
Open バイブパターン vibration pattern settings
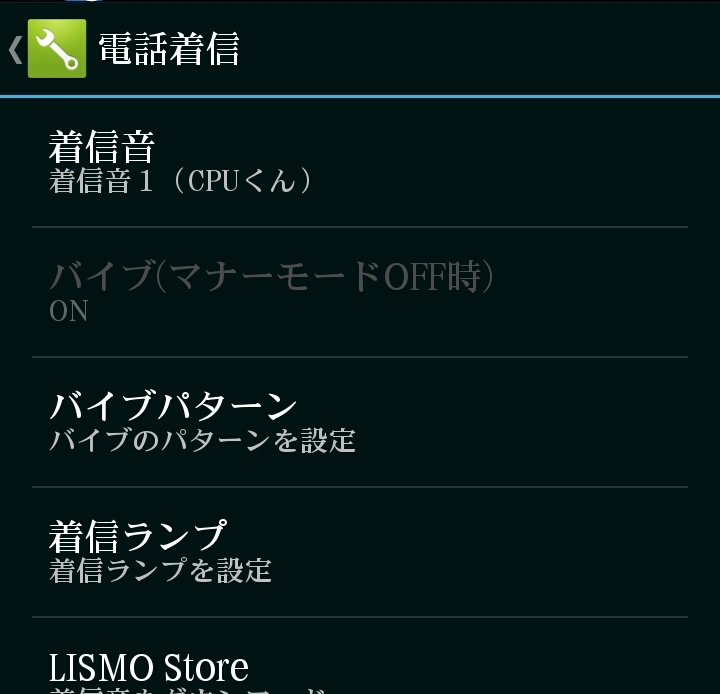pyautogui.click(x=360, y=422)
